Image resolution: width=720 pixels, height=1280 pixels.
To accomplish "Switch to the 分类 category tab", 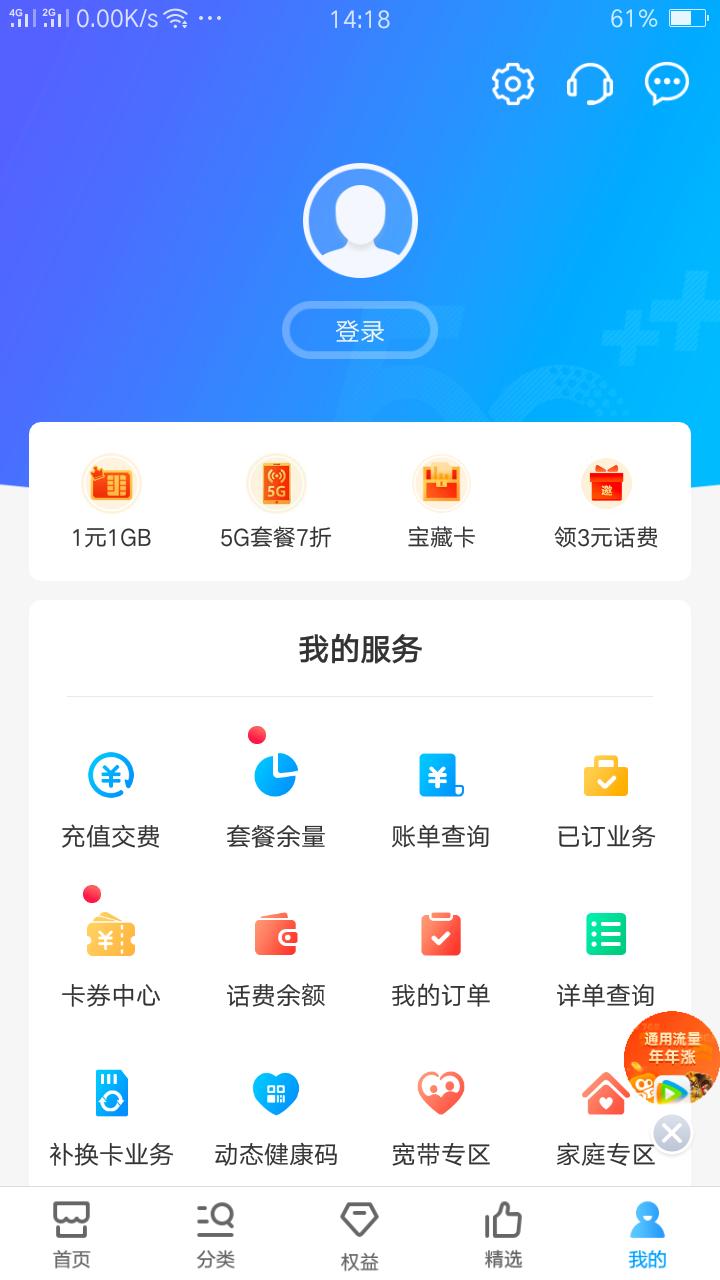I will (x=213, y=1232).
